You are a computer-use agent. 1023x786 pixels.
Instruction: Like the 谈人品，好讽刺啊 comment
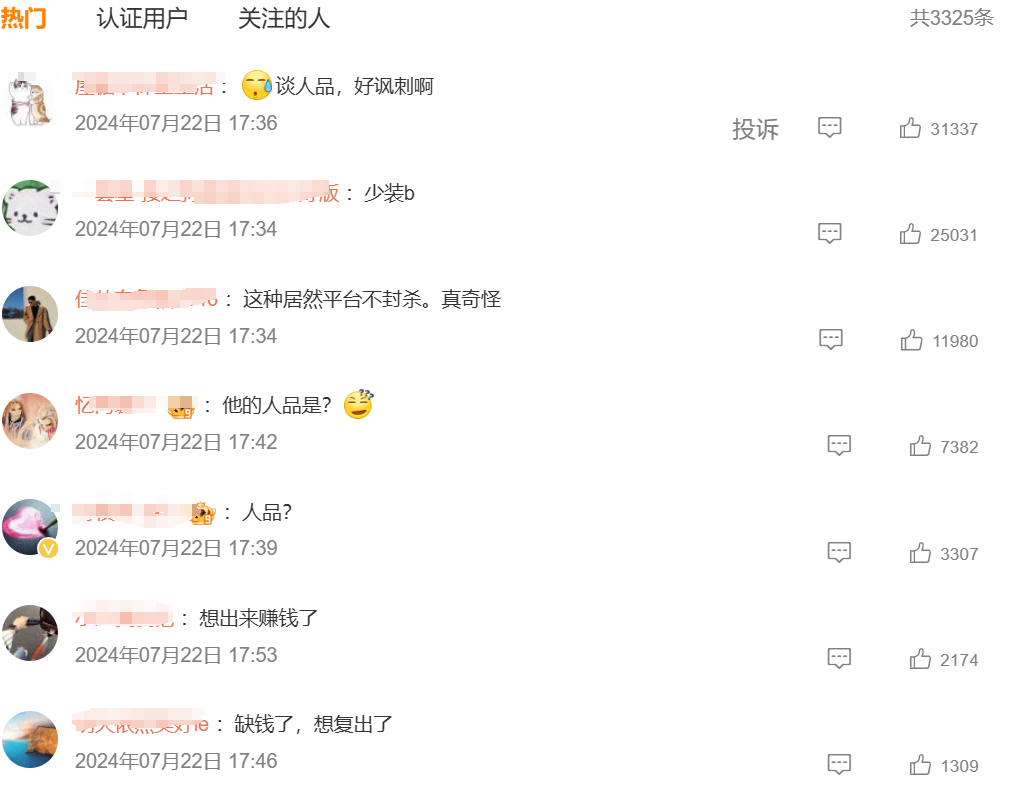(x=910, y=128)
